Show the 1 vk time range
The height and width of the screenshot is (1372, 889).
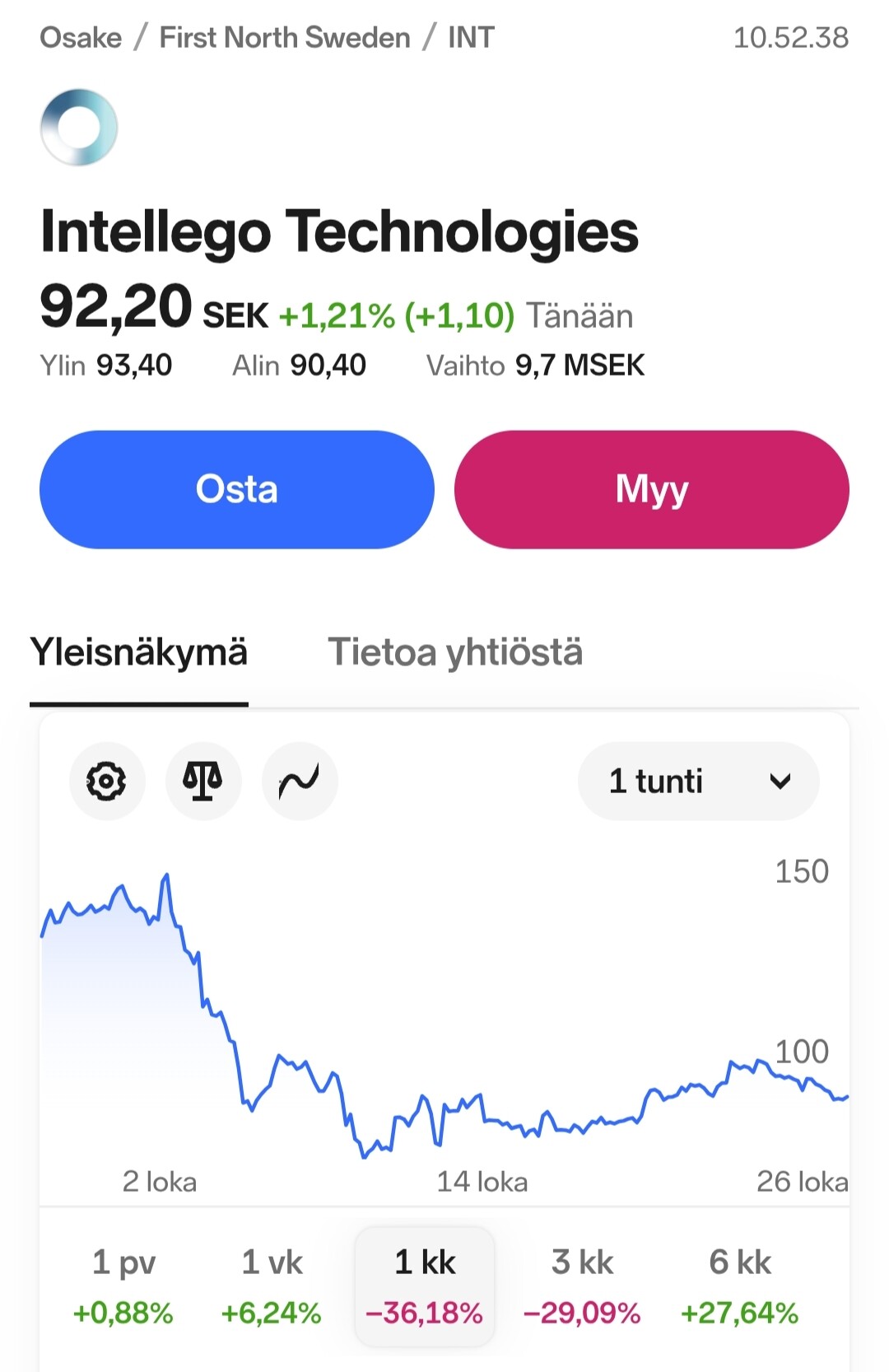(272, 1286)
